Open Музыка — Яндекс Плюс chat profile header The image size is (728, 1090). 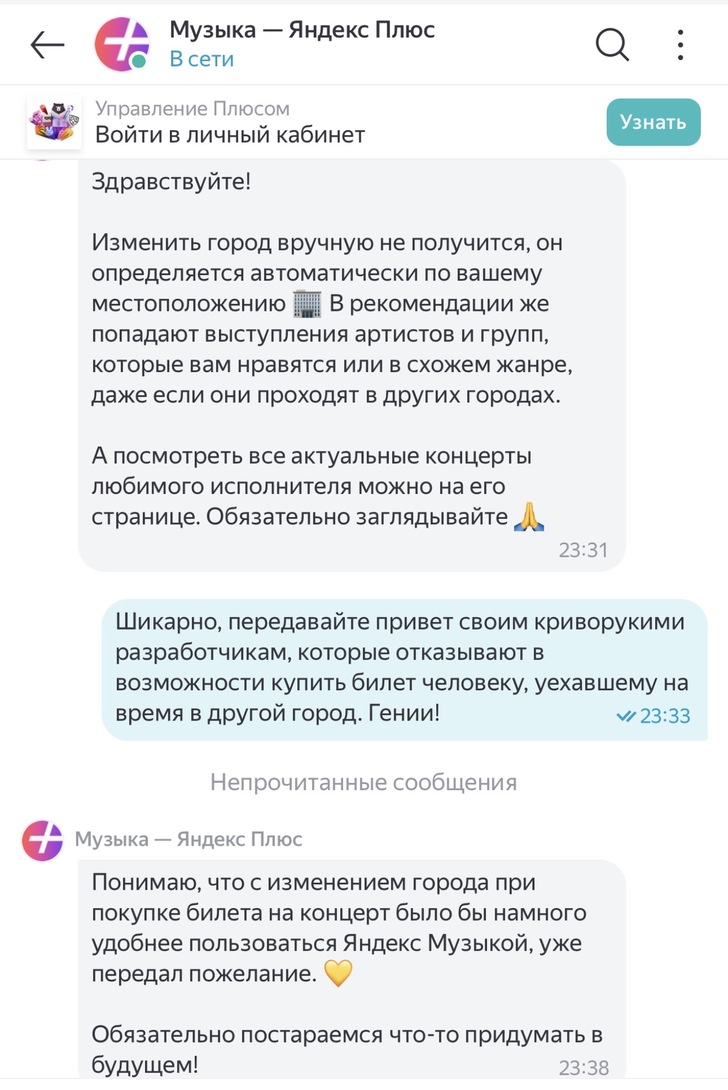point(300,44)
